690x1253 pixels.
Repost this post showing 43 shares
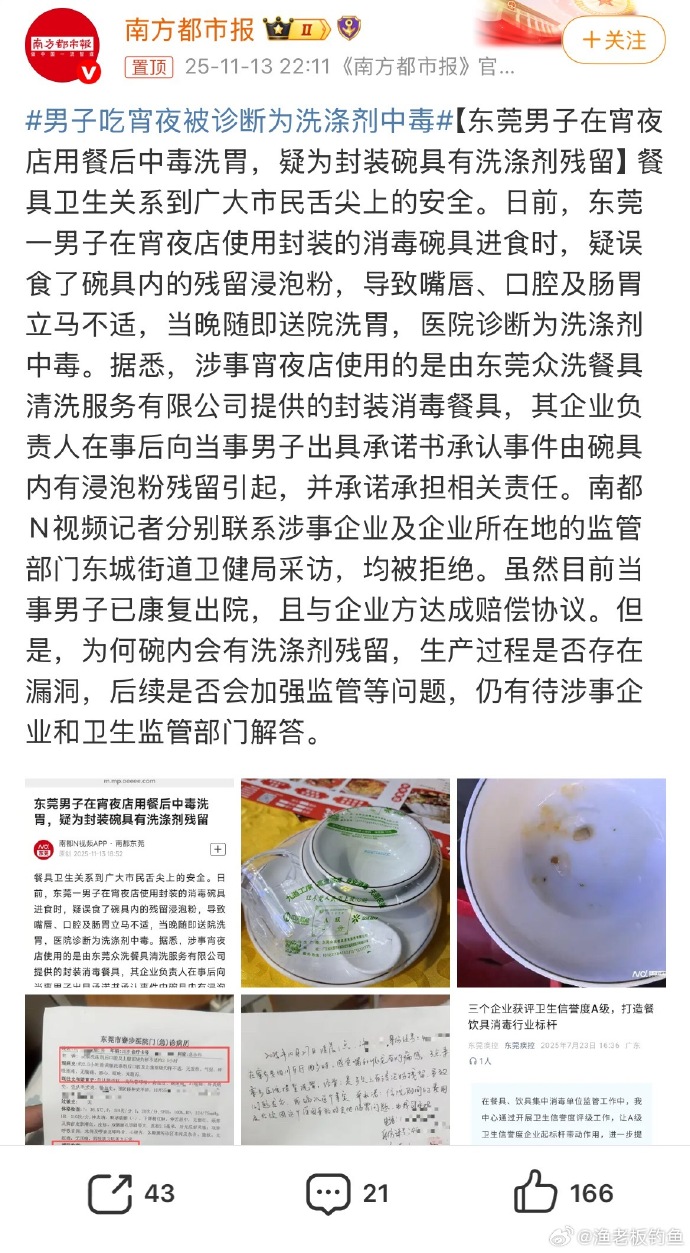(130, 1192)
